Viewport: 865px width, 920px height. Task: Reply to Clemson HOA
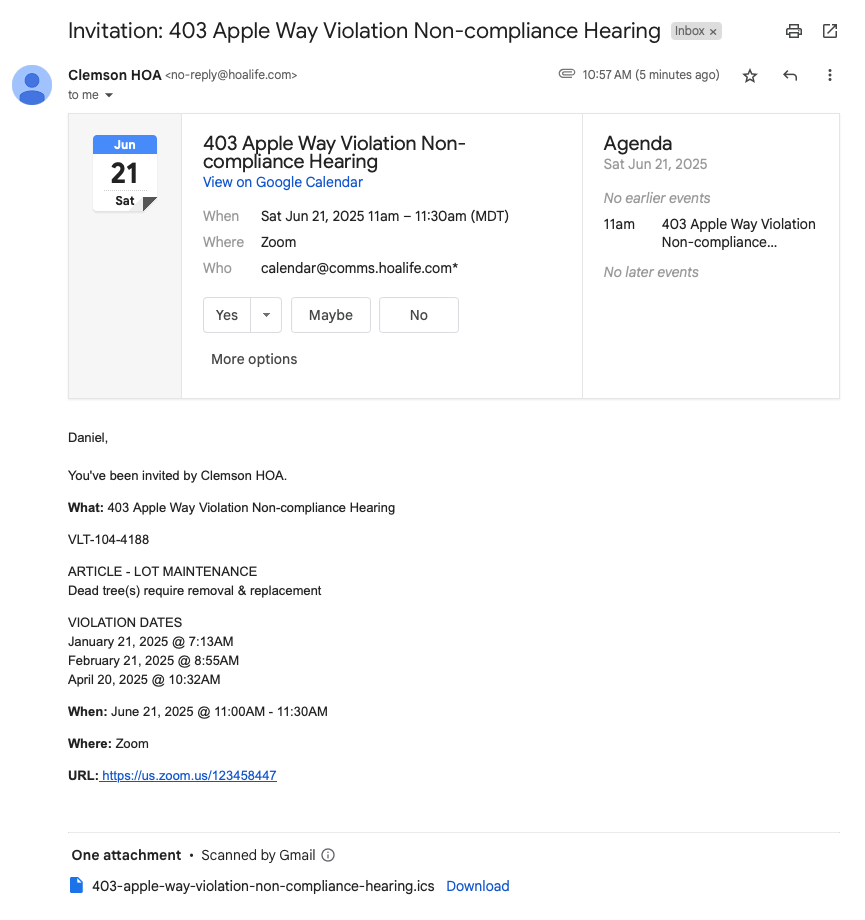tap(790, 76)
